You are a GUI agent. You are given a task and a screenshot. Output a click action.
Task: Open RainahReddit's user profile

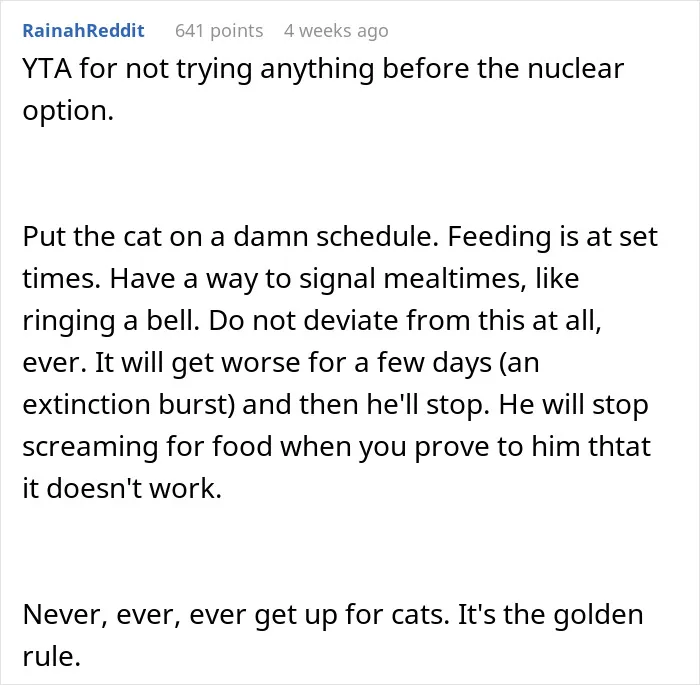[x=83, y=31]
